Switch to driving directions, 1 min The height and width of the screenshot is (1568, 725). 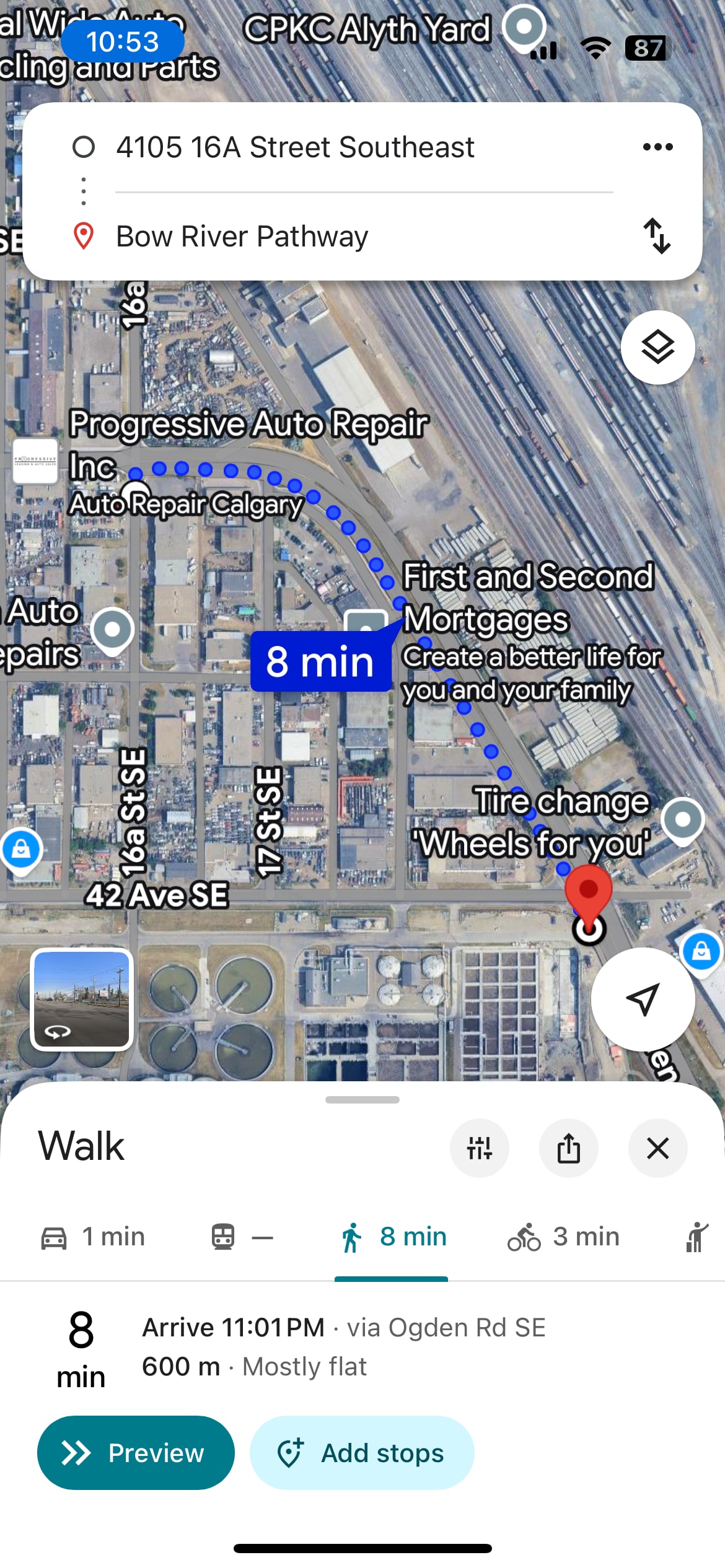[x=93, y=1237]
